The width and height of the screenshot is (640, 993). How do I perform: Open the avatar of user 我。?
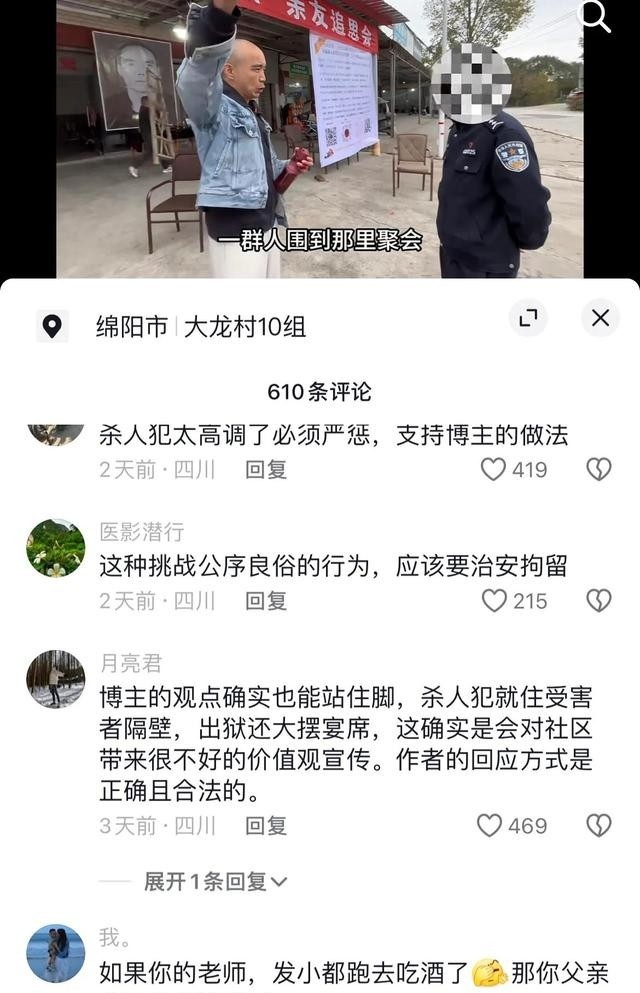[x=56, y=953]
